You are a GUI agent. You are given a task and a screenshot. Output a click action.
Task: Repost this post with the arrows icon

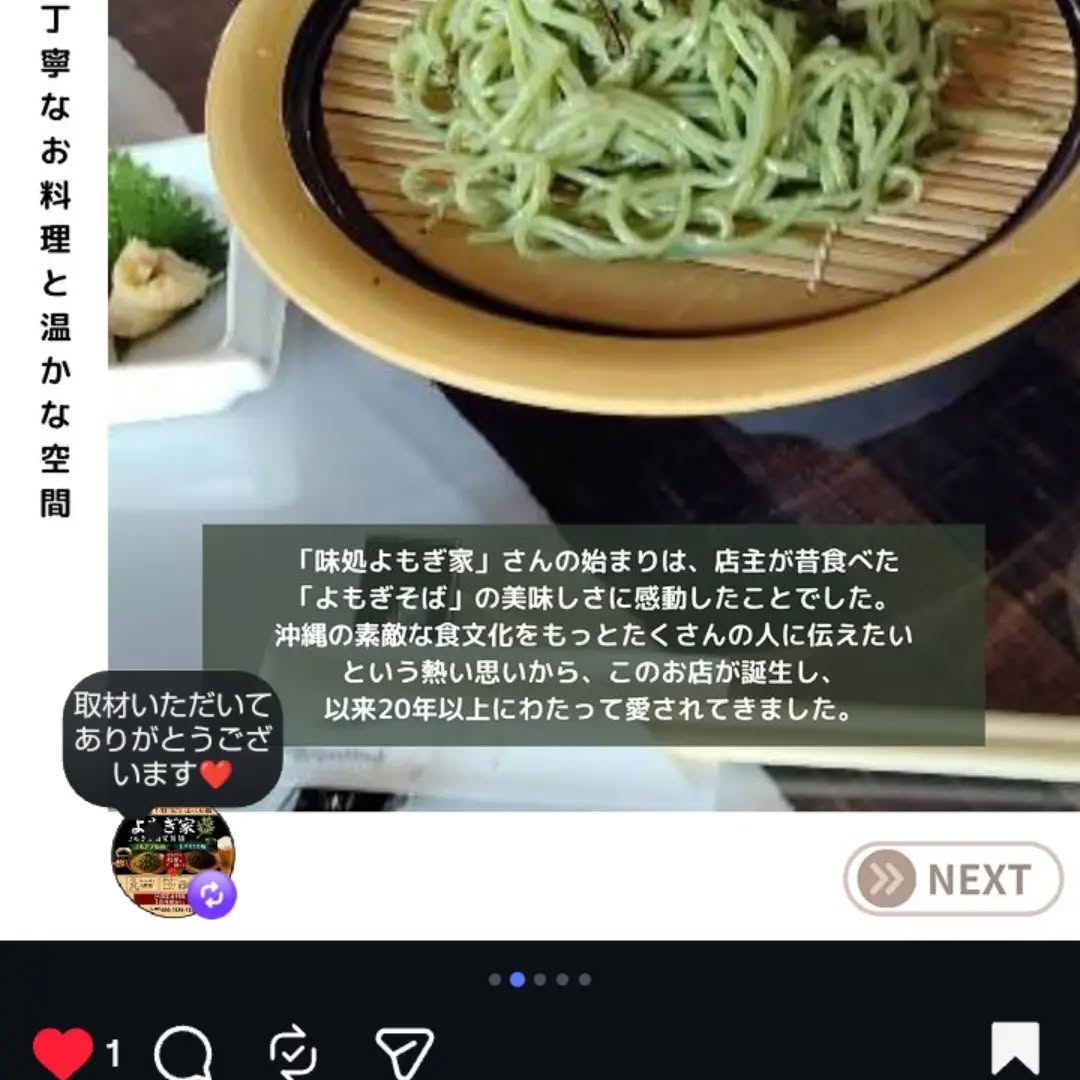(x=293, y=1052)
